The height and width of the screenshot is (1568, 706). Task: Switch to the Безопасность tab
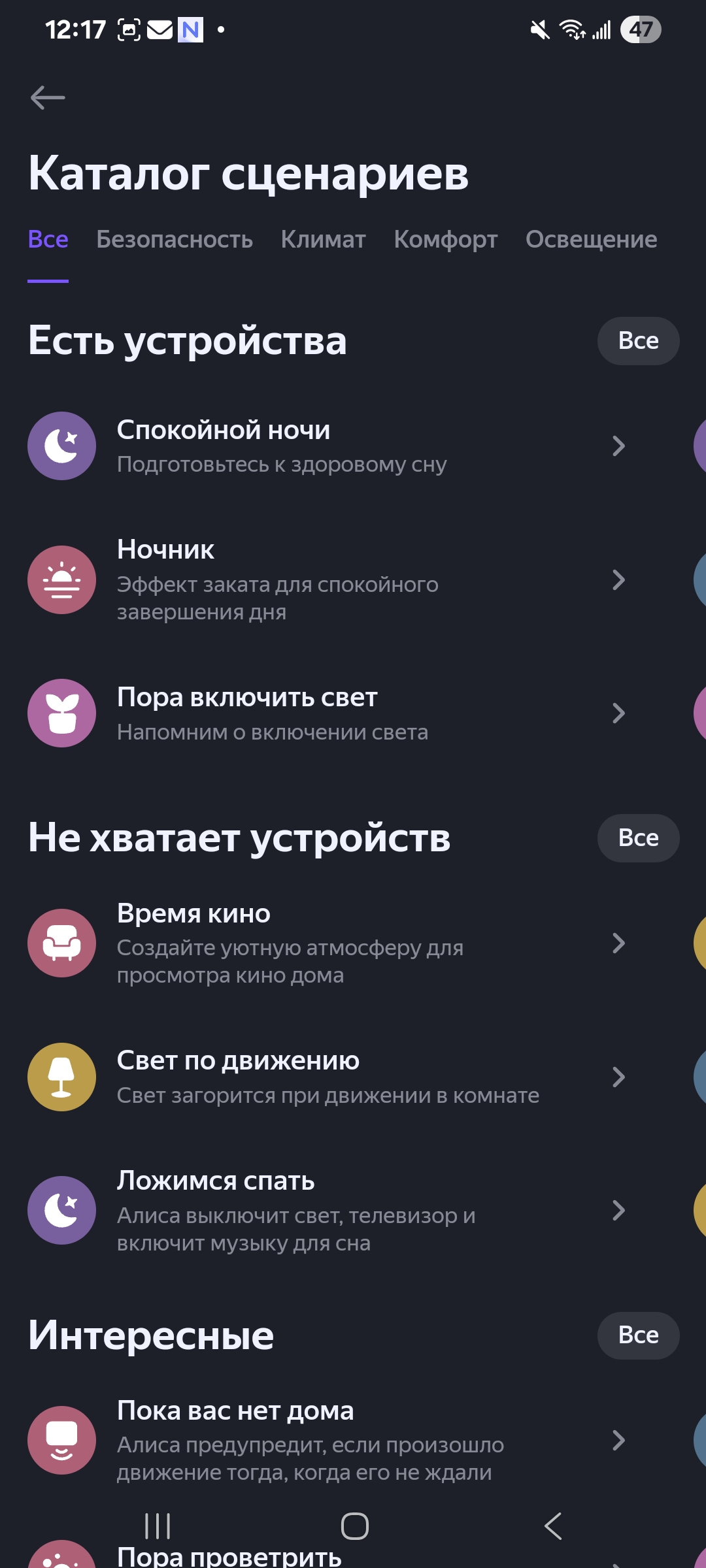tap(174, 240)
